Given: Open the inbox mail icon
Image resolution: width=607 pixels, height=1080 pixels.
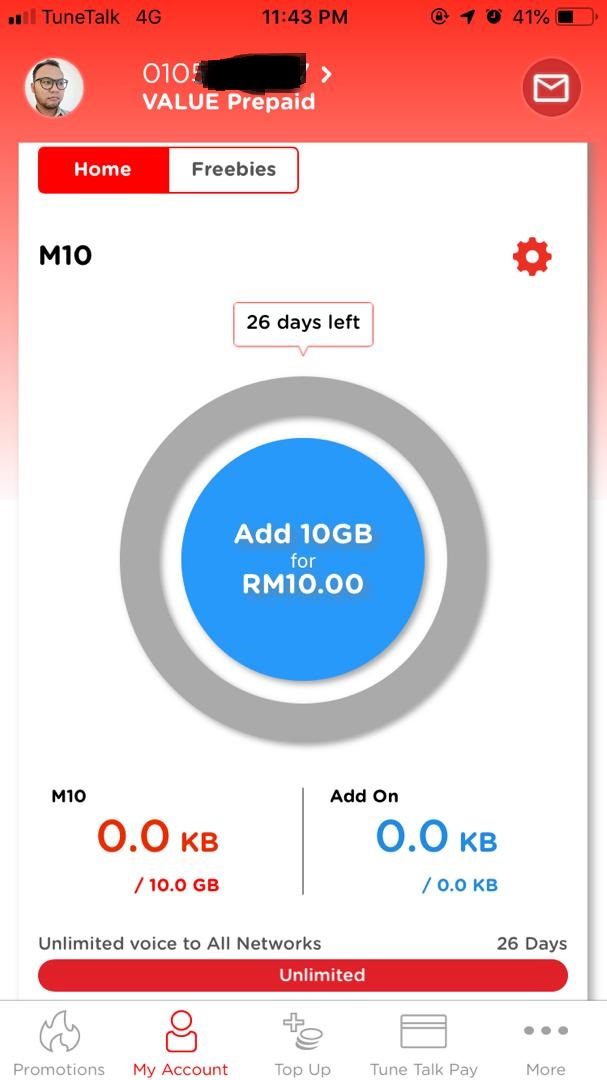Looking at the screenshot, I should click(551, 89).
